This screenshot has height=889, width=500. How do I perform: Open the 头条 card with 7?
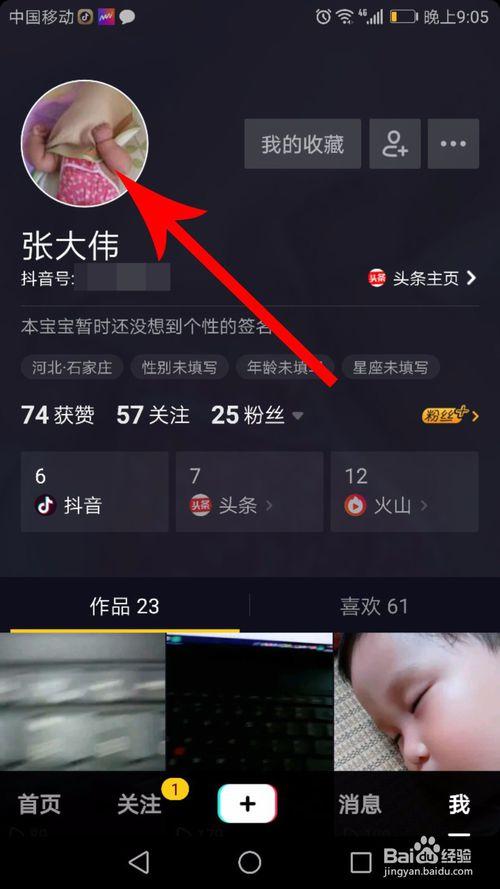click(249, 492)
